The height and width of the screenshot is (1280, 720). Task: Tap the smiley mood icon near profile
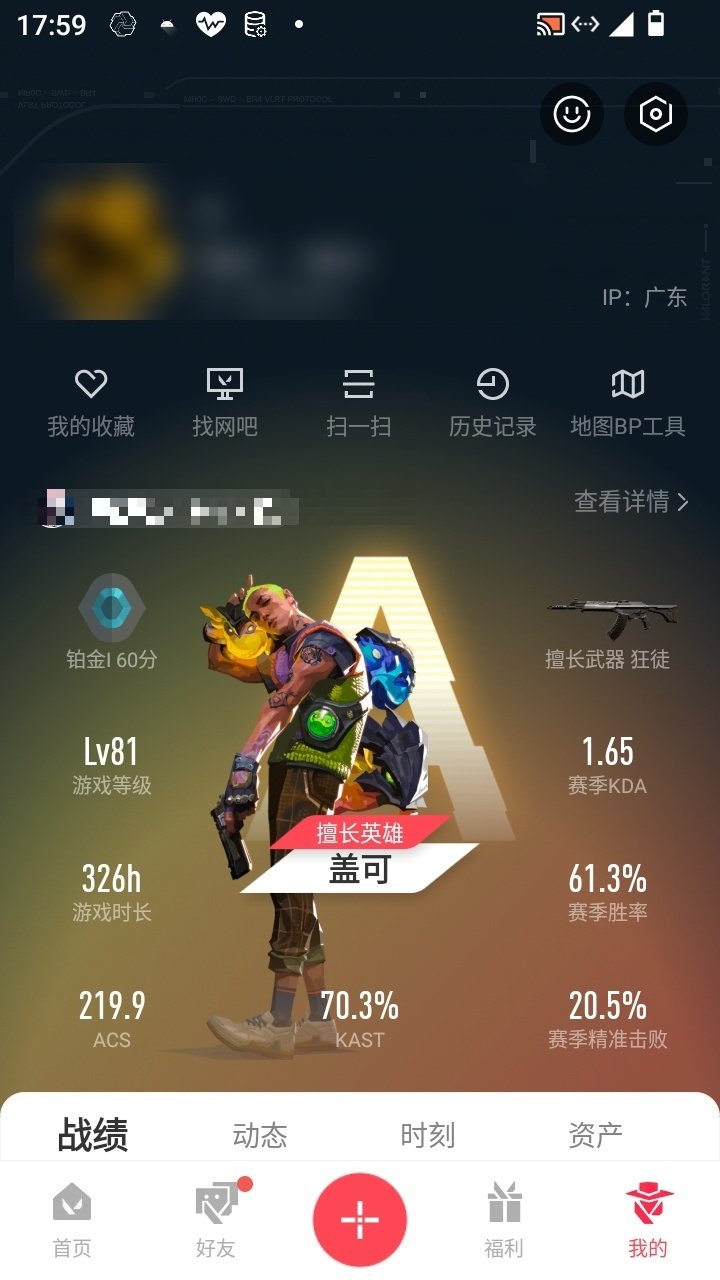pos(571,115)
